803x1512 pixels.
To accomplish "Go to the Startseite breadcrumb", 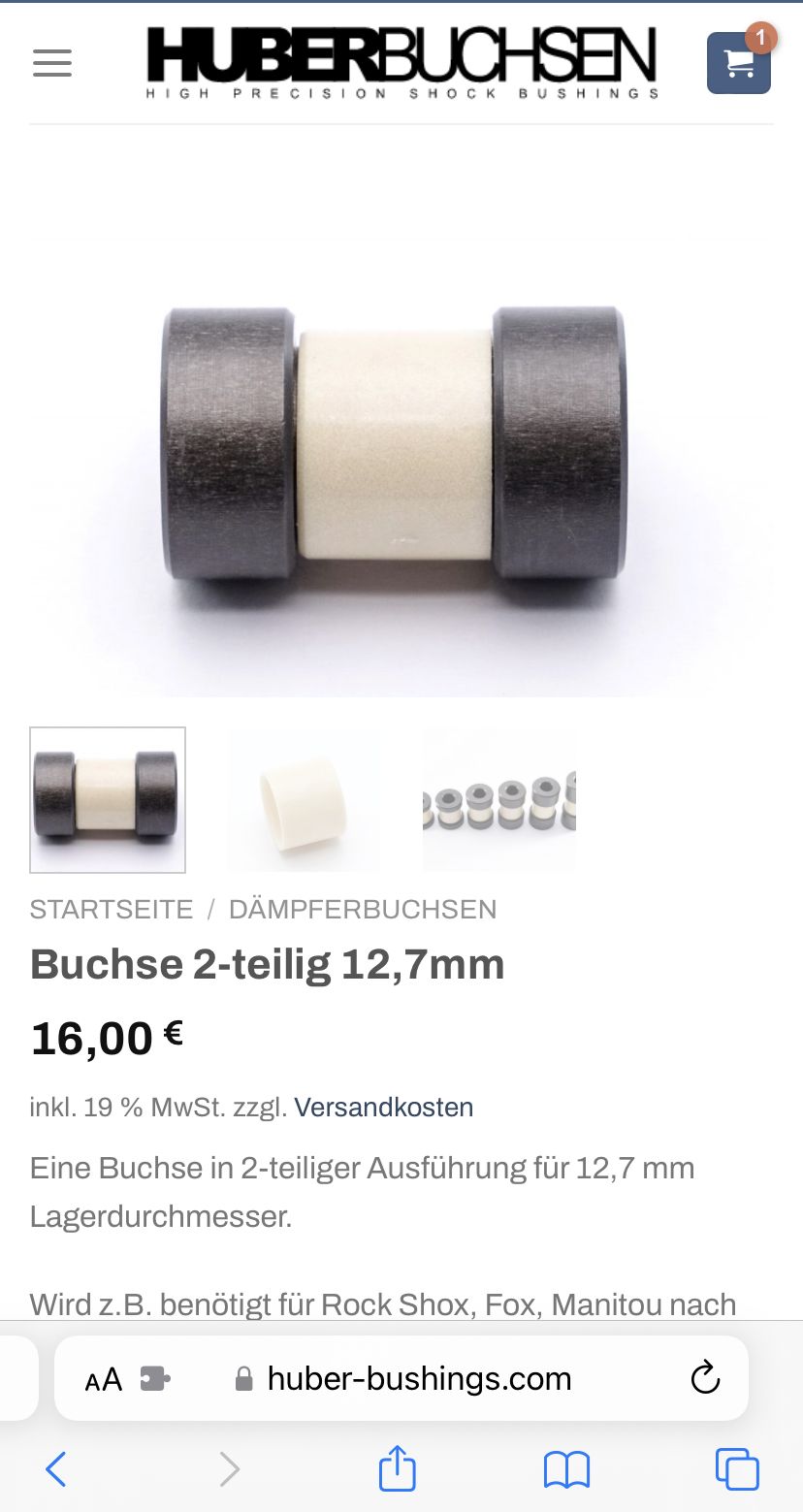I will point(112,909).
